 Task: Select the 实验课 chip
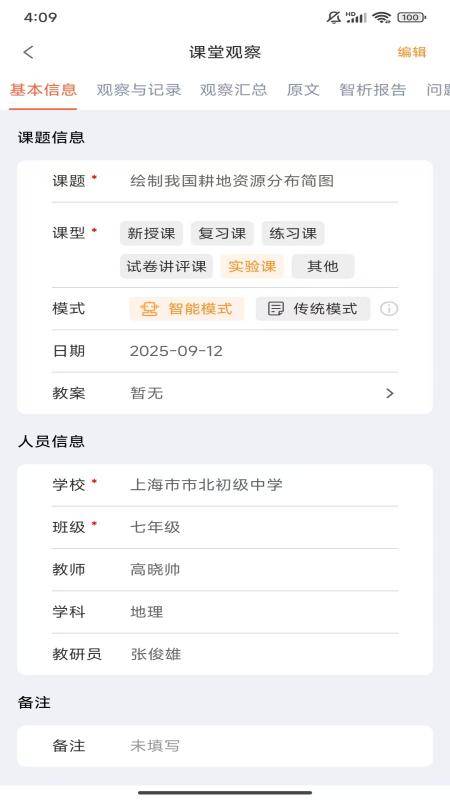(252, 266)
